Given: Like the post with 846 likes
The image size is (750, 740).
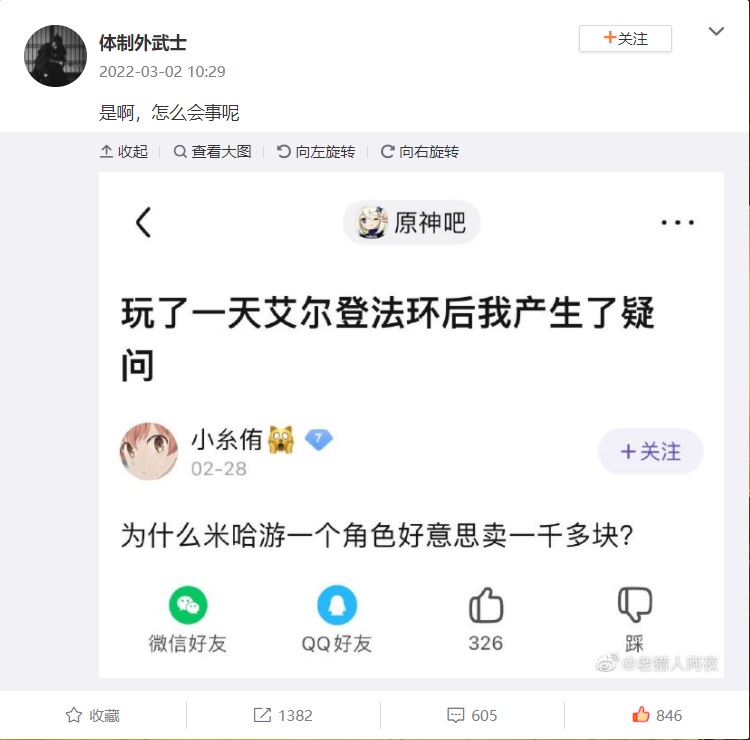Looking at the screenshot, I should click(657, 715).
